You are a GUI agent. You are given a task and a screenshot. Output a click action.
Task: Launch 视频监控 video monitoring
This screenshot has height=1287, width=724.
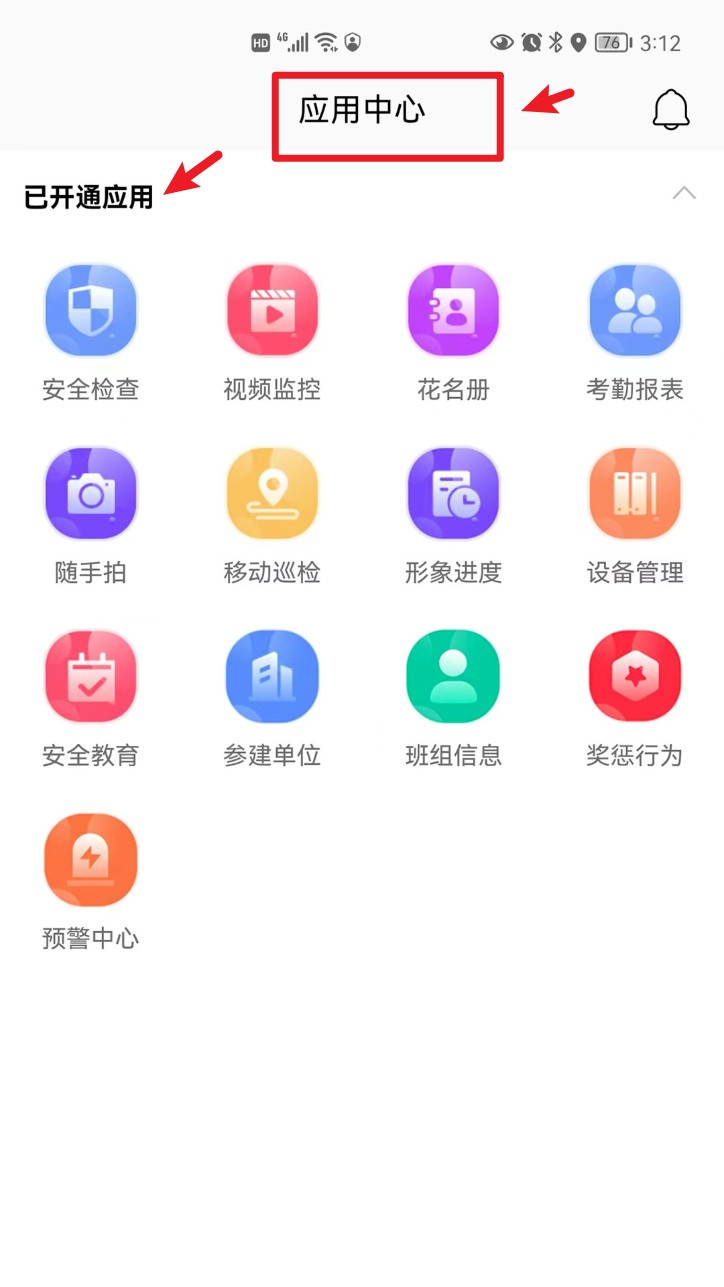coord(272,311)
